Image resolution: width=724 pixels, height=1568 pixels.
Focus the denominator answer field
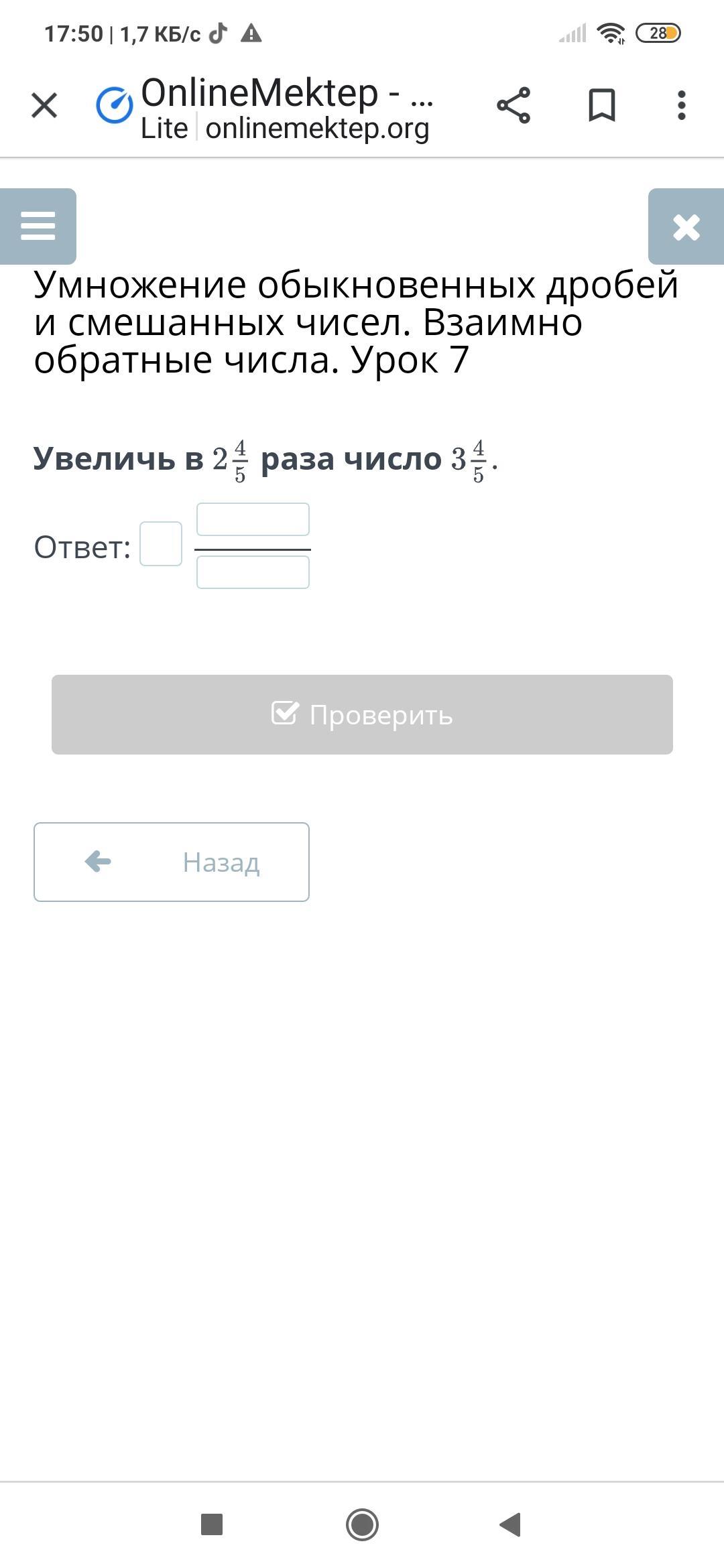tap(253, 573)
